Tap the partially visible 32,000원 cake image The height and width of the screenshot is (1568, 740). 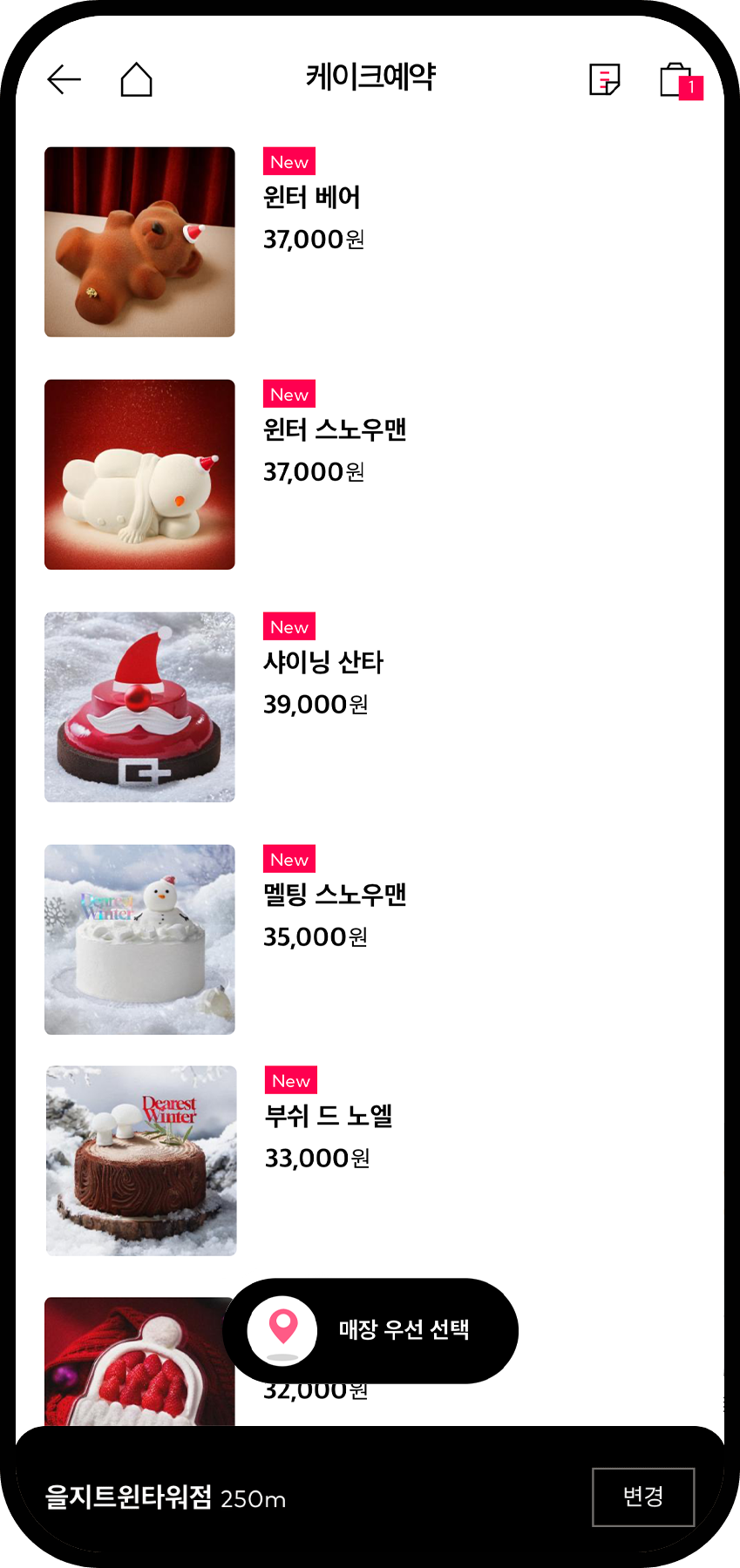pos(139,1359)
